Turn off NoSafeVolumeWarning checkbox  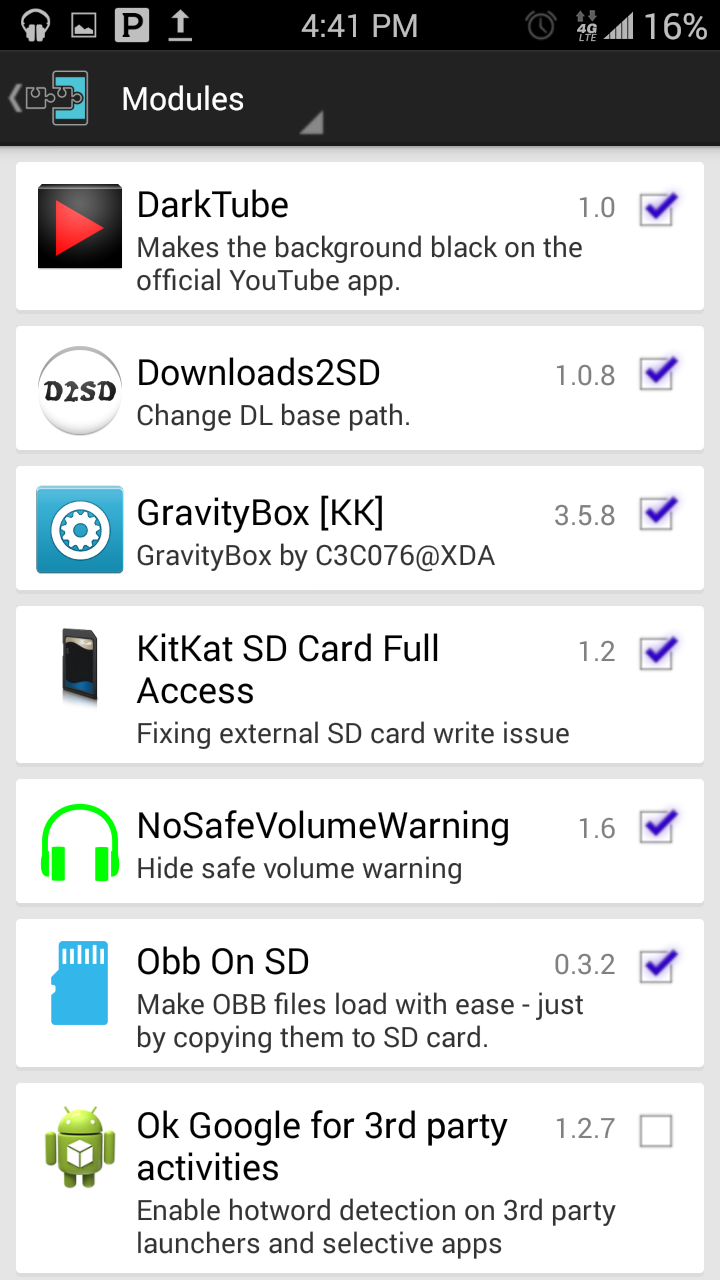pyautogui.click(x=657, y=827)
